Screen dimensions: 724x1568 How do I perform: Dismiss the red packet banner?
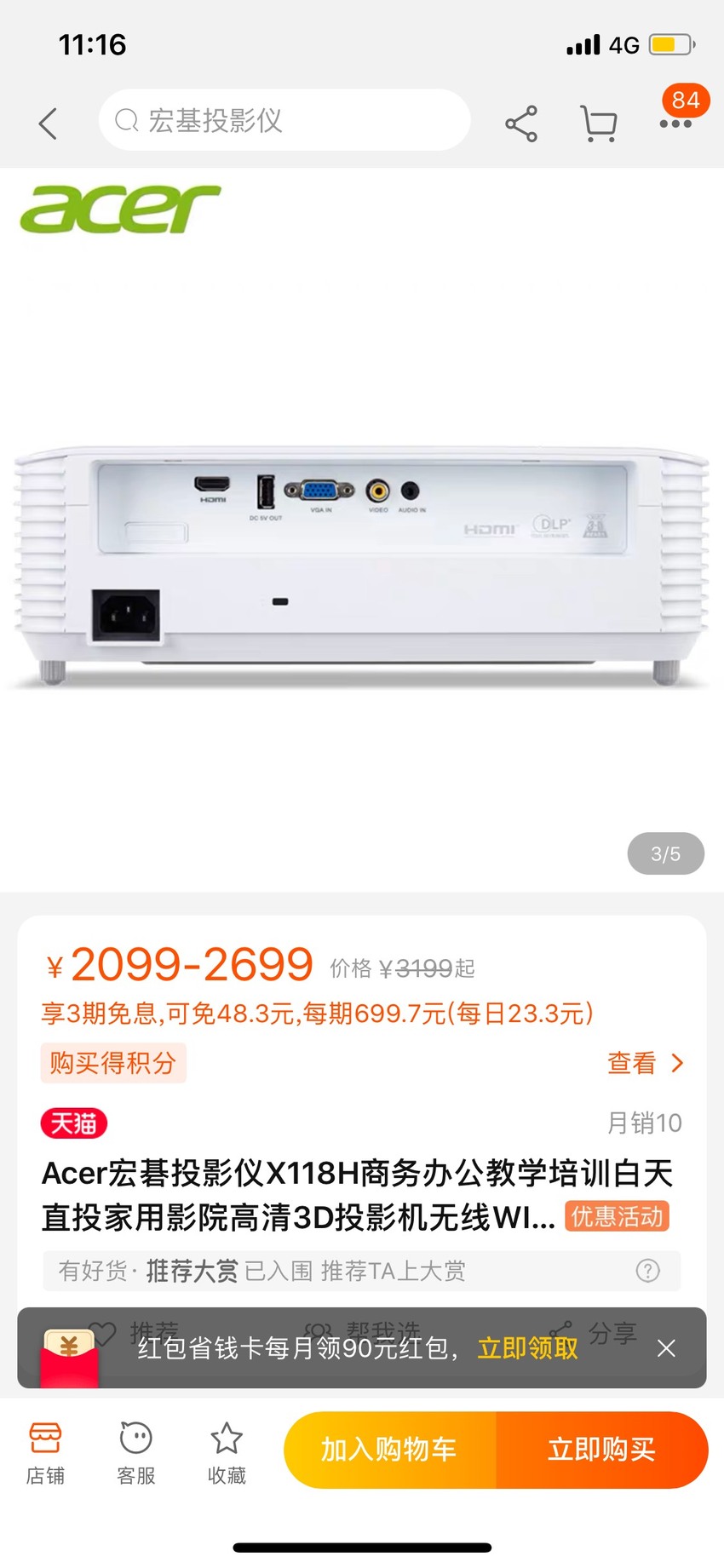click(x=666, y=1348)
